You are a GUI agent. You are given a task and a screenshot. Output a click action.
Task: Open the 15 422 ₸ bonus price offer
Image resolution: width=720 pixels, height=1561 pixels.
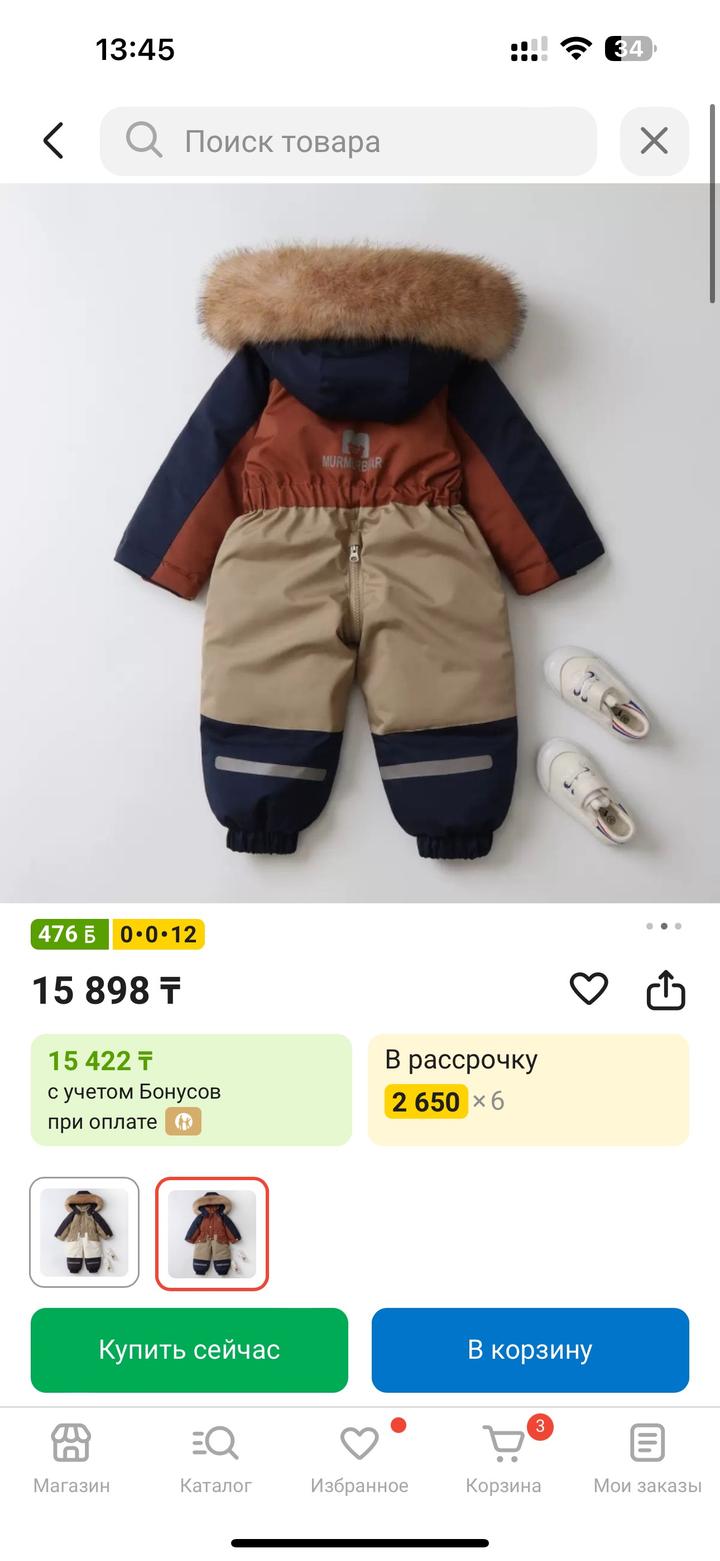[x=191, y=1089]
